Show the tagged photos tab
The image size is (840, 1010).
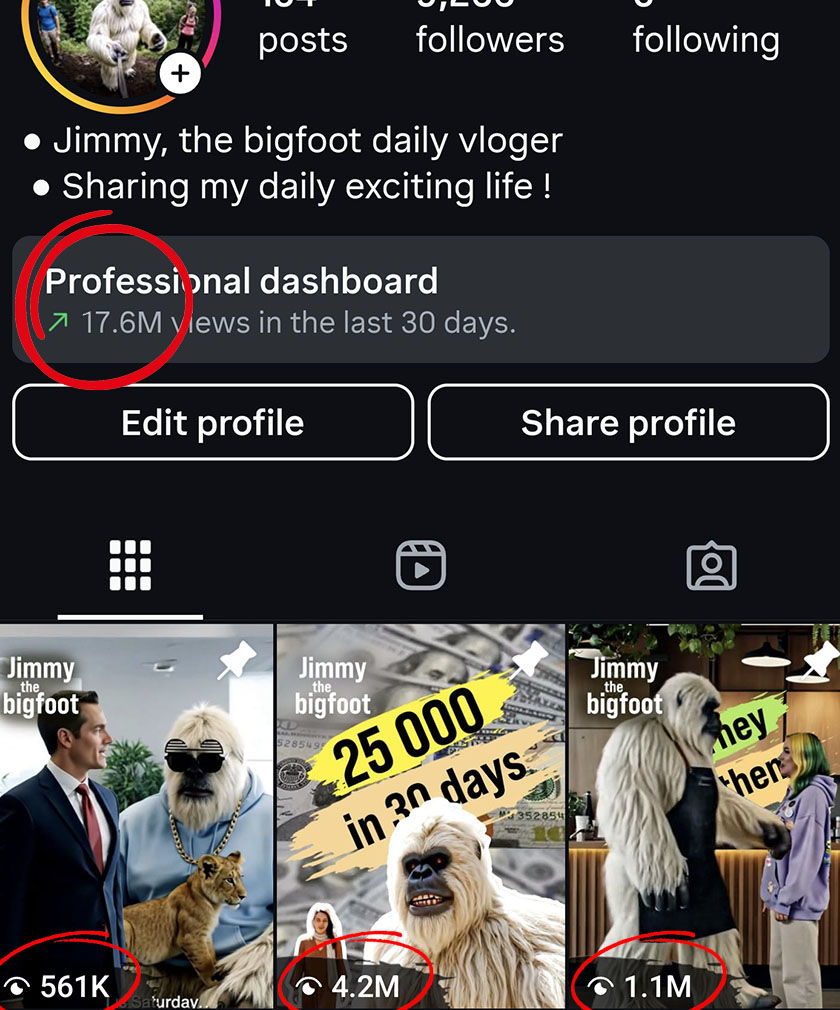point(711,566)
